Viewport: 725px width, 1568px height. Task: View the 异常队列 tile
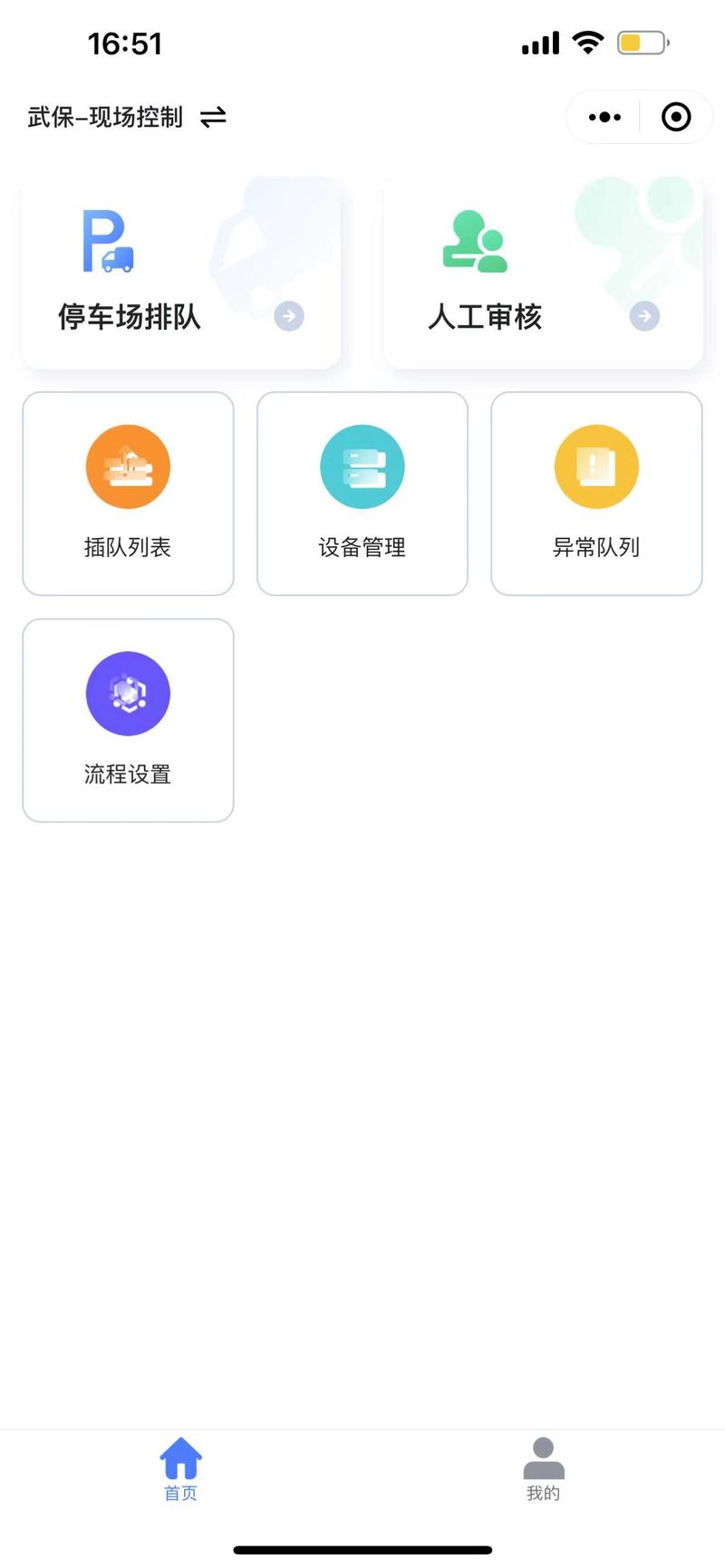pyautogui.click(x=596, y=494)
